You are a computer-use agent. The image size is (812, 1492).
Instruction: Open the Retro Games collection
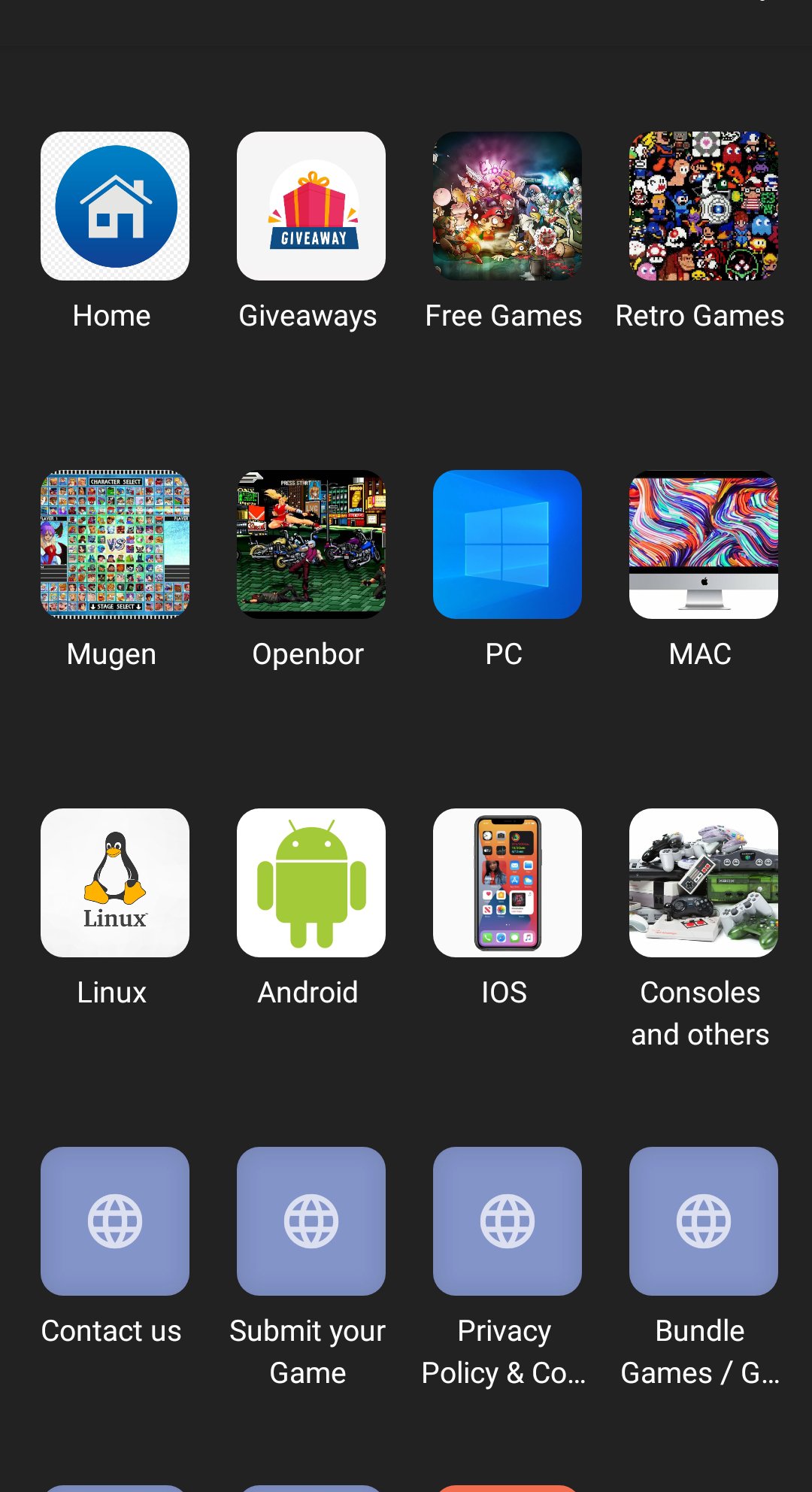(x=703, y=206)
